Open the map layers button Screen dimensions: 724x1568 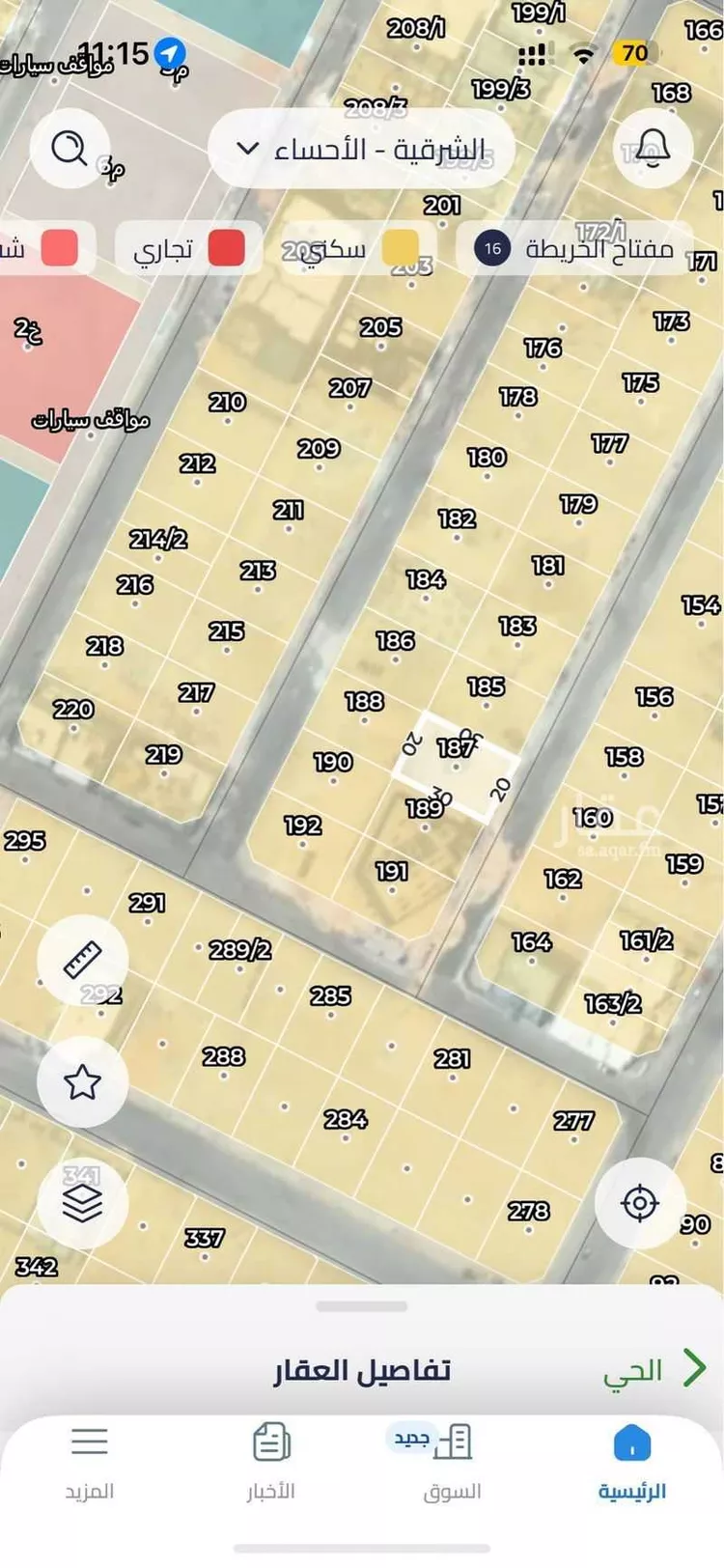click(x=82, y=1203)
